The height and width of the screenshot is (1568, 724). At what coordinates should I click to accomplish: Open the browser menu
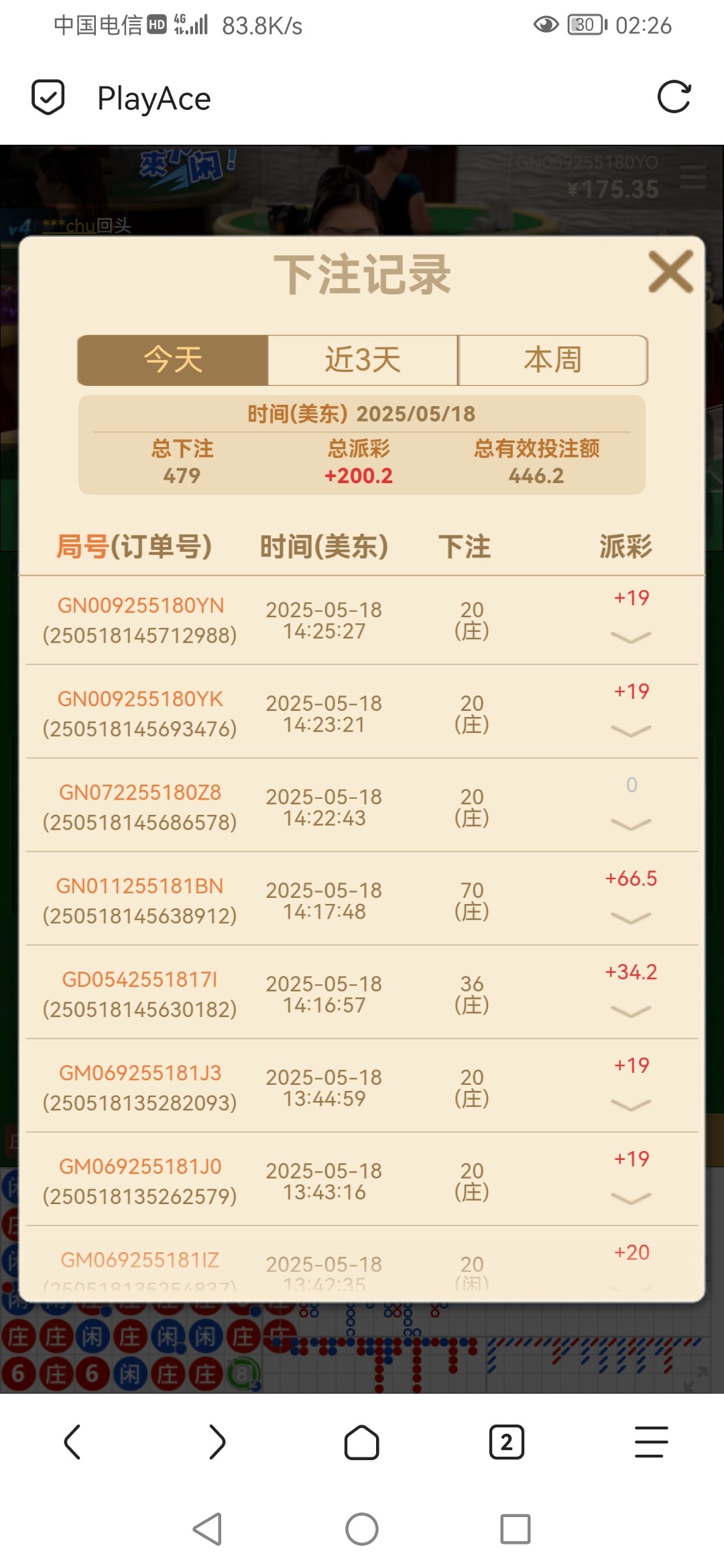point(651,1442)
